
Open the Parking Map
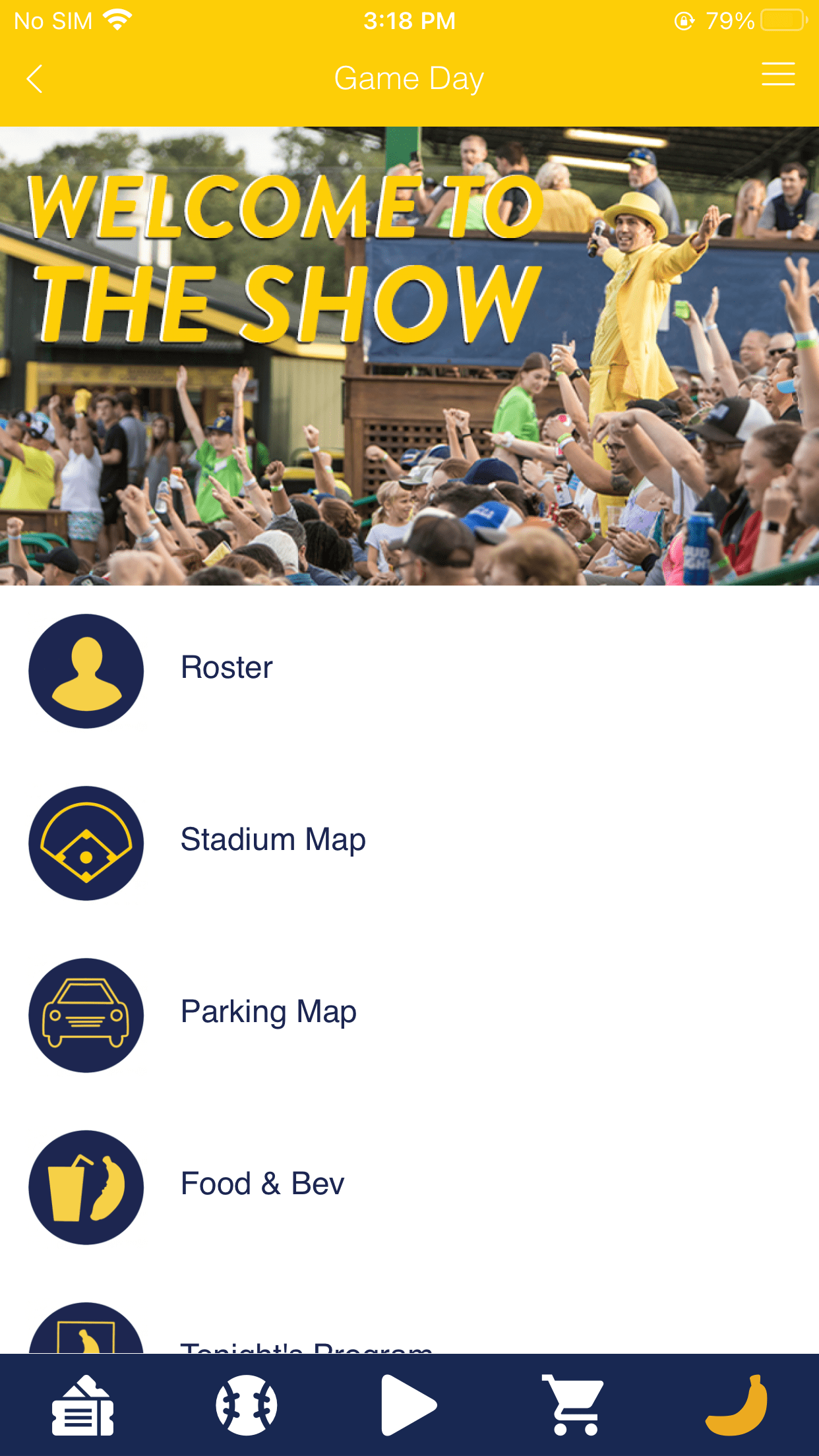[x=268, y=1012]
